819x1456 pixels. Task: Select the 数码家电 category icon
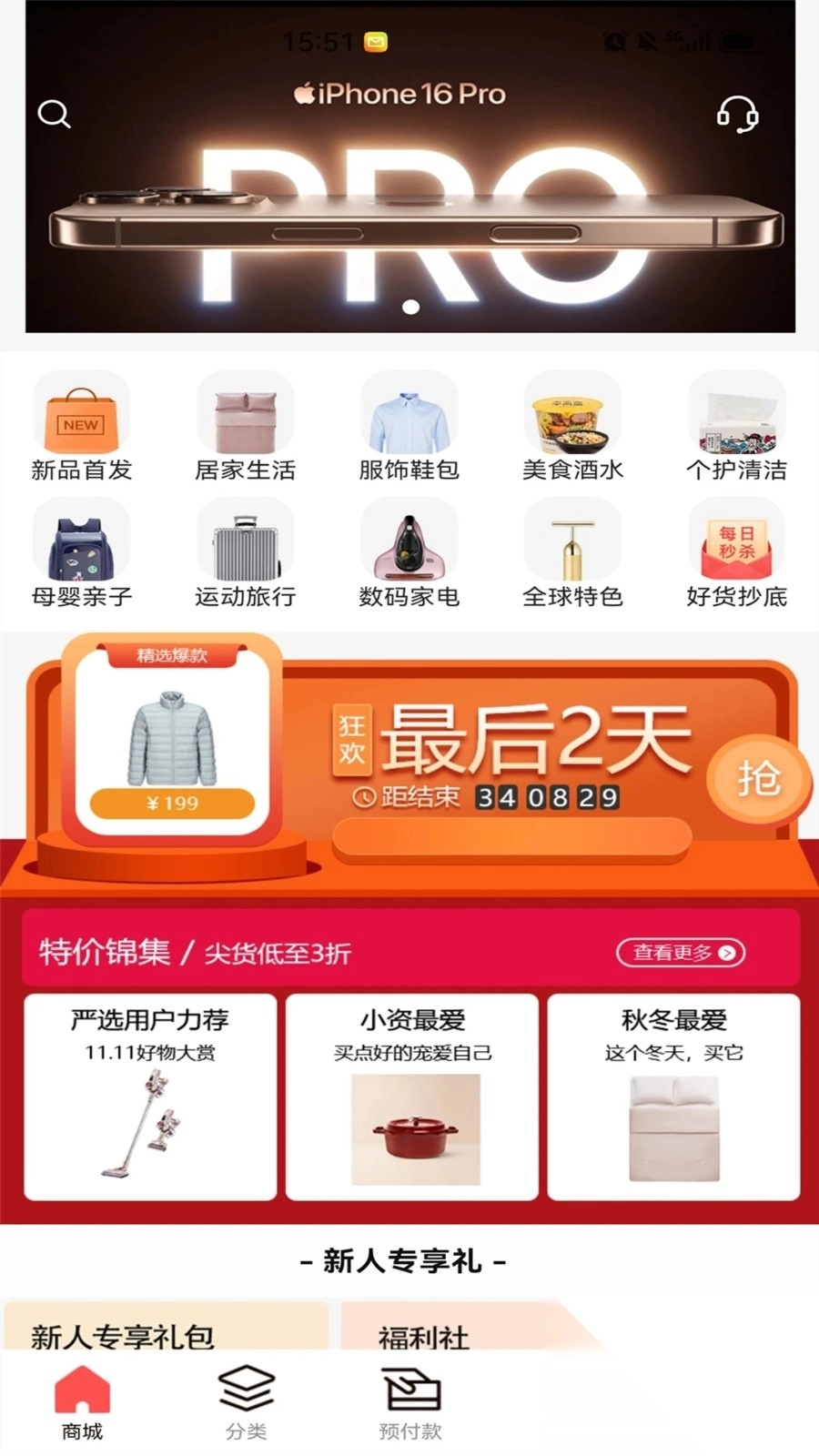[409, 541]
